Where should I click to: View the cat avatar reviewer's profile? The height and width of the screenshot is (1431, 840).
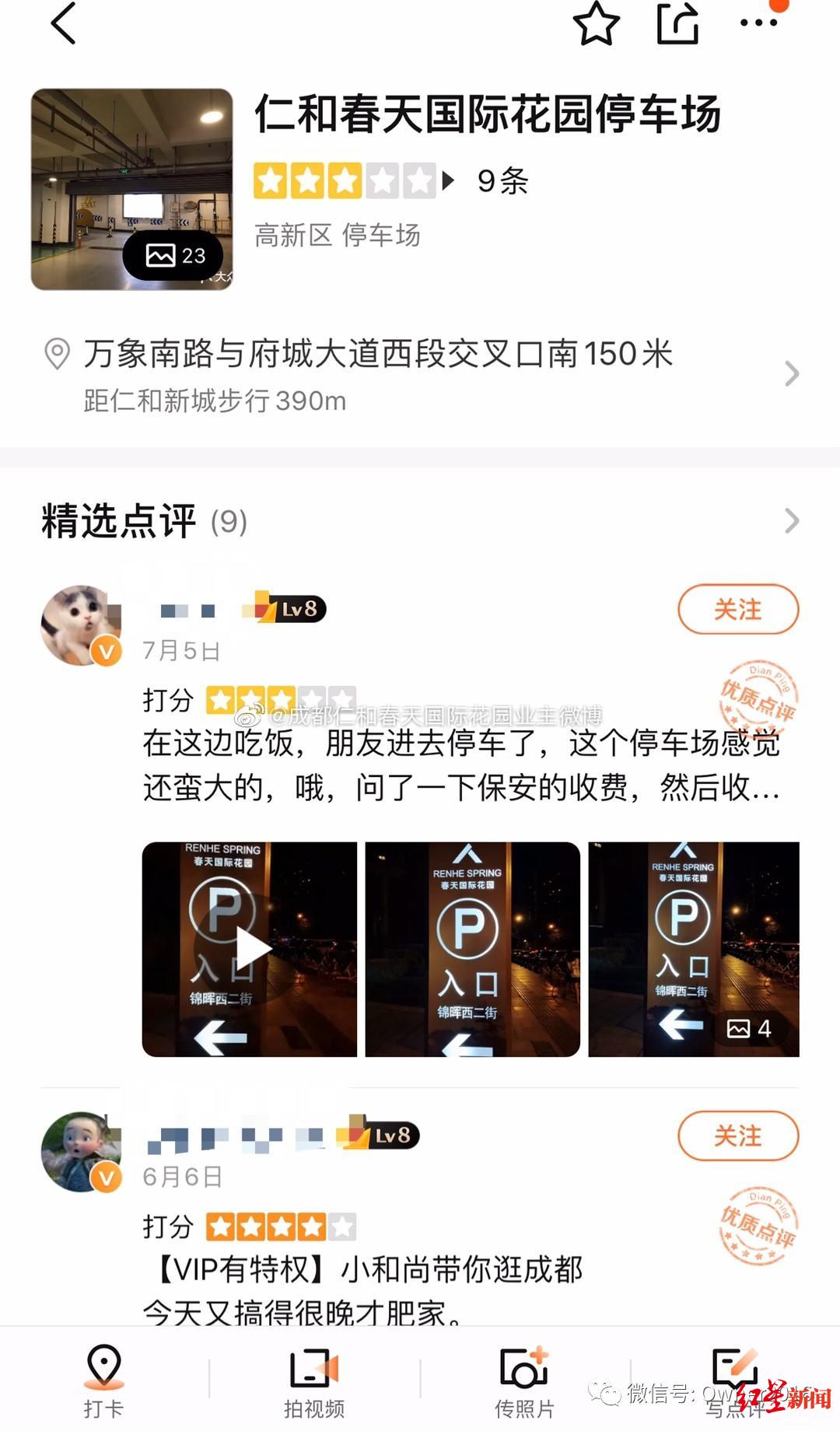[80, 625]
